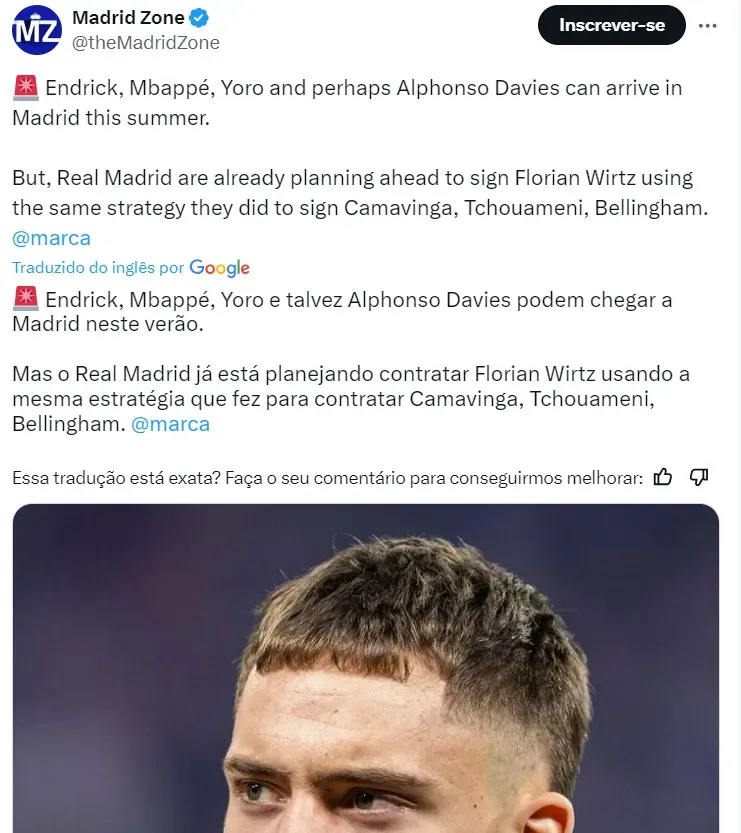This screenshot has height=833, width=741.
Task: Open Madrid Zone profile avatar
Action: 36,30
